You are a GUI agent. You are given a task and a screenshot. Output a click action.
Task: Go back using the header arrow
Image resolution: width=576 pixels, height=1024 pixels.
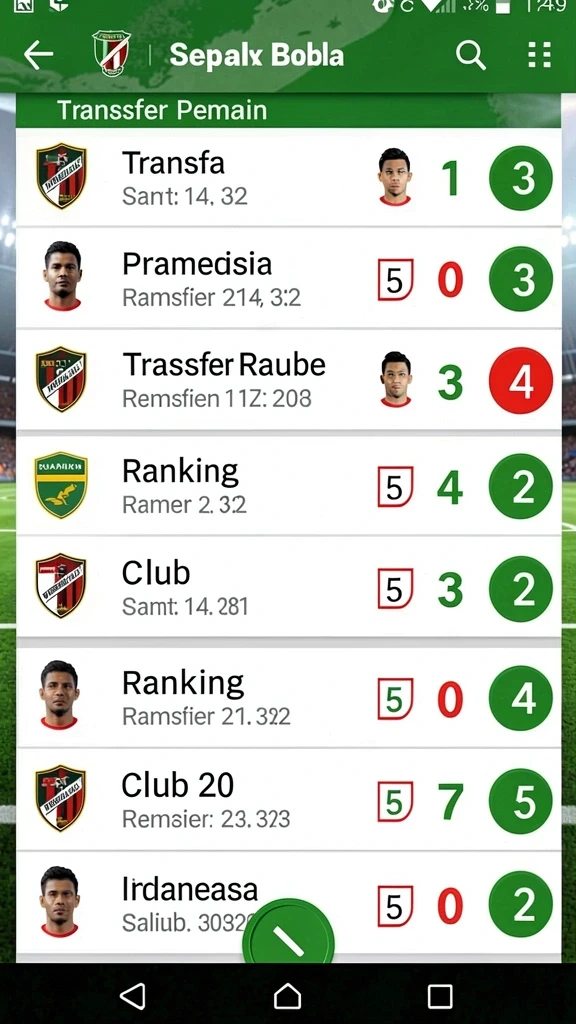(38, 55)
